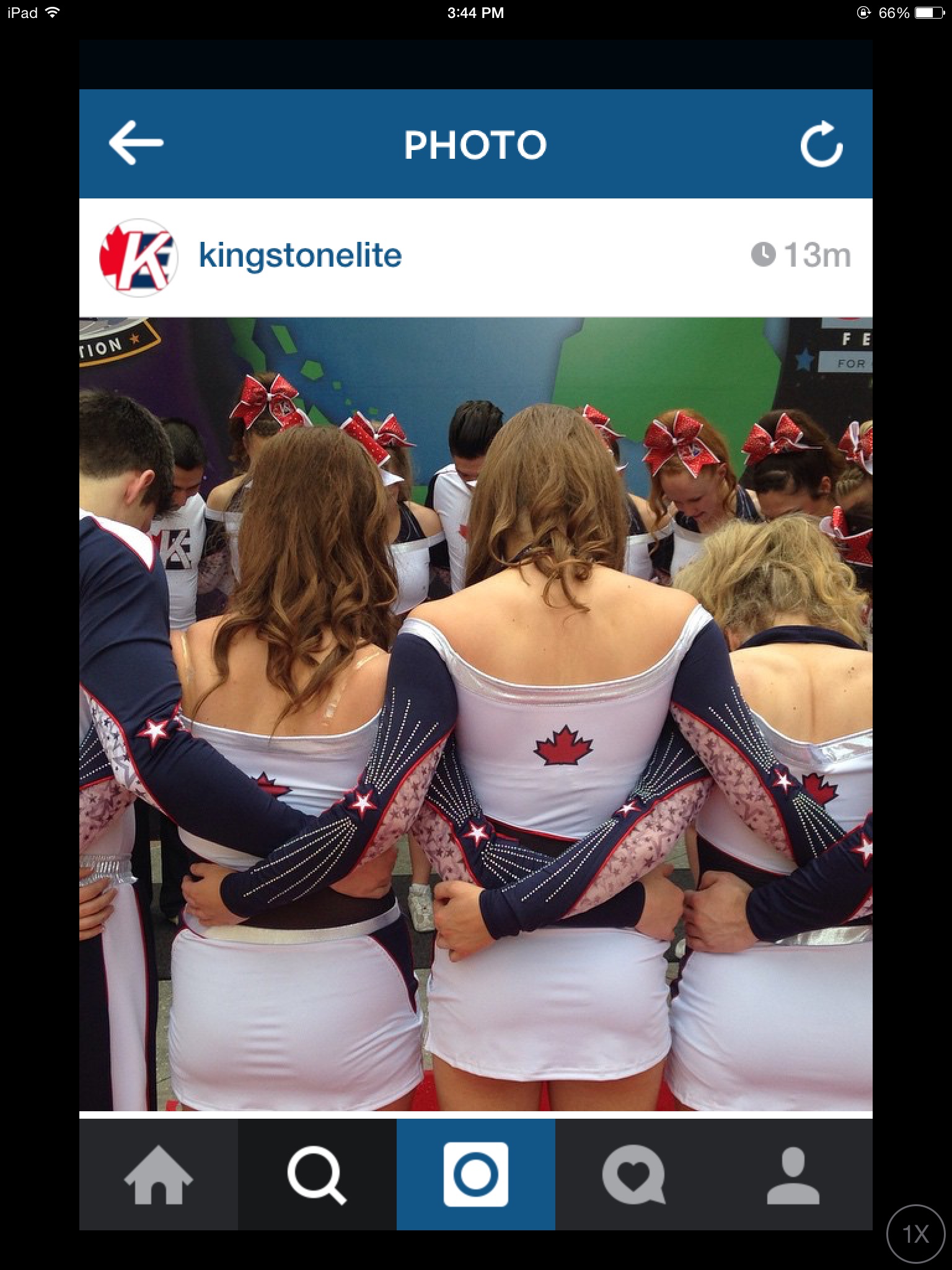Toggle the 1X zoom button
Image resolution: width=952 pixels, height=1270 pixels.
915,1234
